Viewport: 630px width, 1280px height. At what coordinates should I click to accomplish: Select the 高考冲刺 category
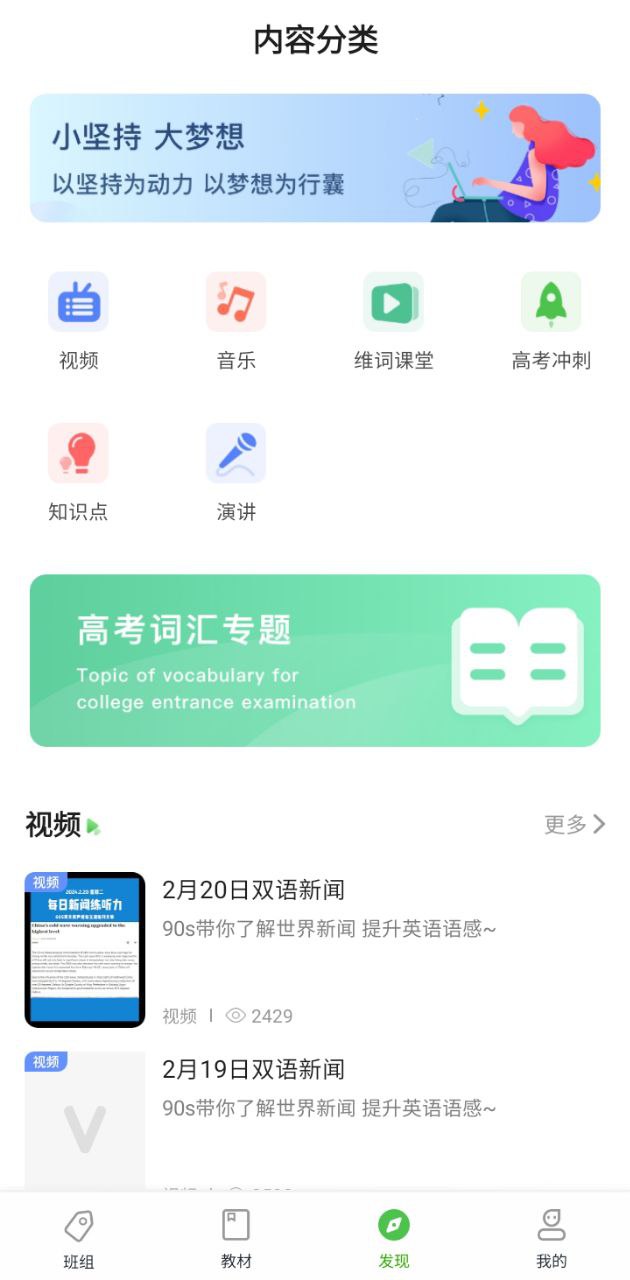tap(551, 320)
